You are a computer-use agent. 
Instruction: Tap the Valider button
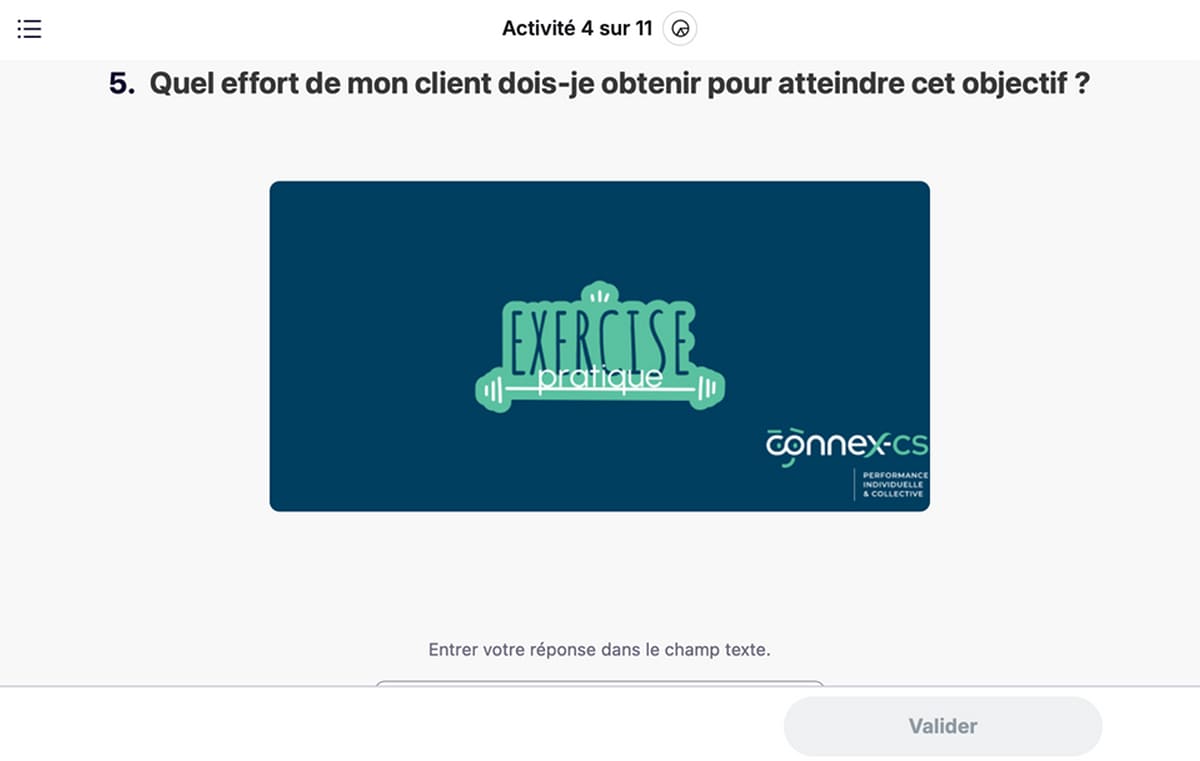click(x=942, y=726)
